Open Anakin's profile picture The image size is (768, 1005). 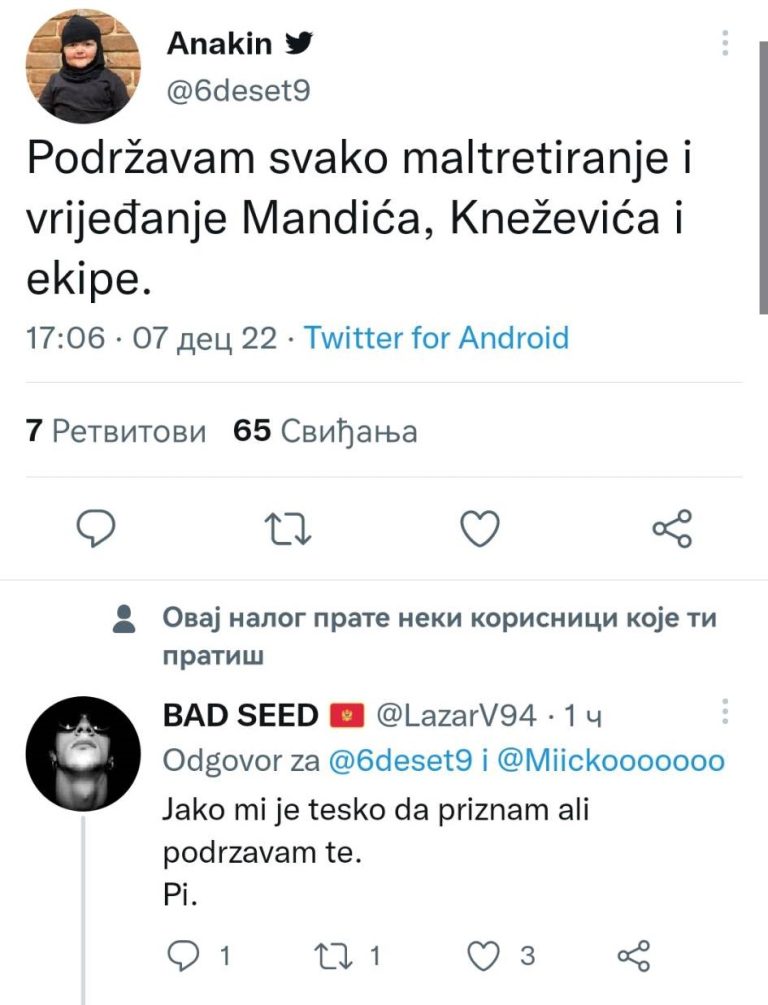click(81, 68)
